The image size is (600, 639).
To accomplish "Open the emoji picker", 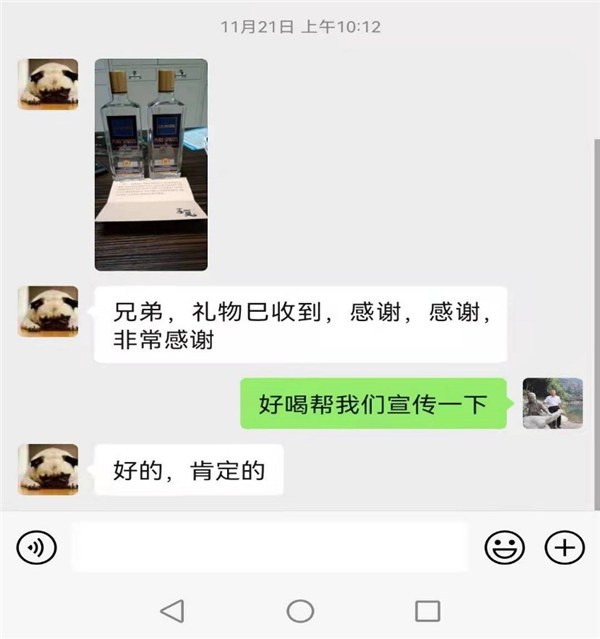I will point(504,547).
